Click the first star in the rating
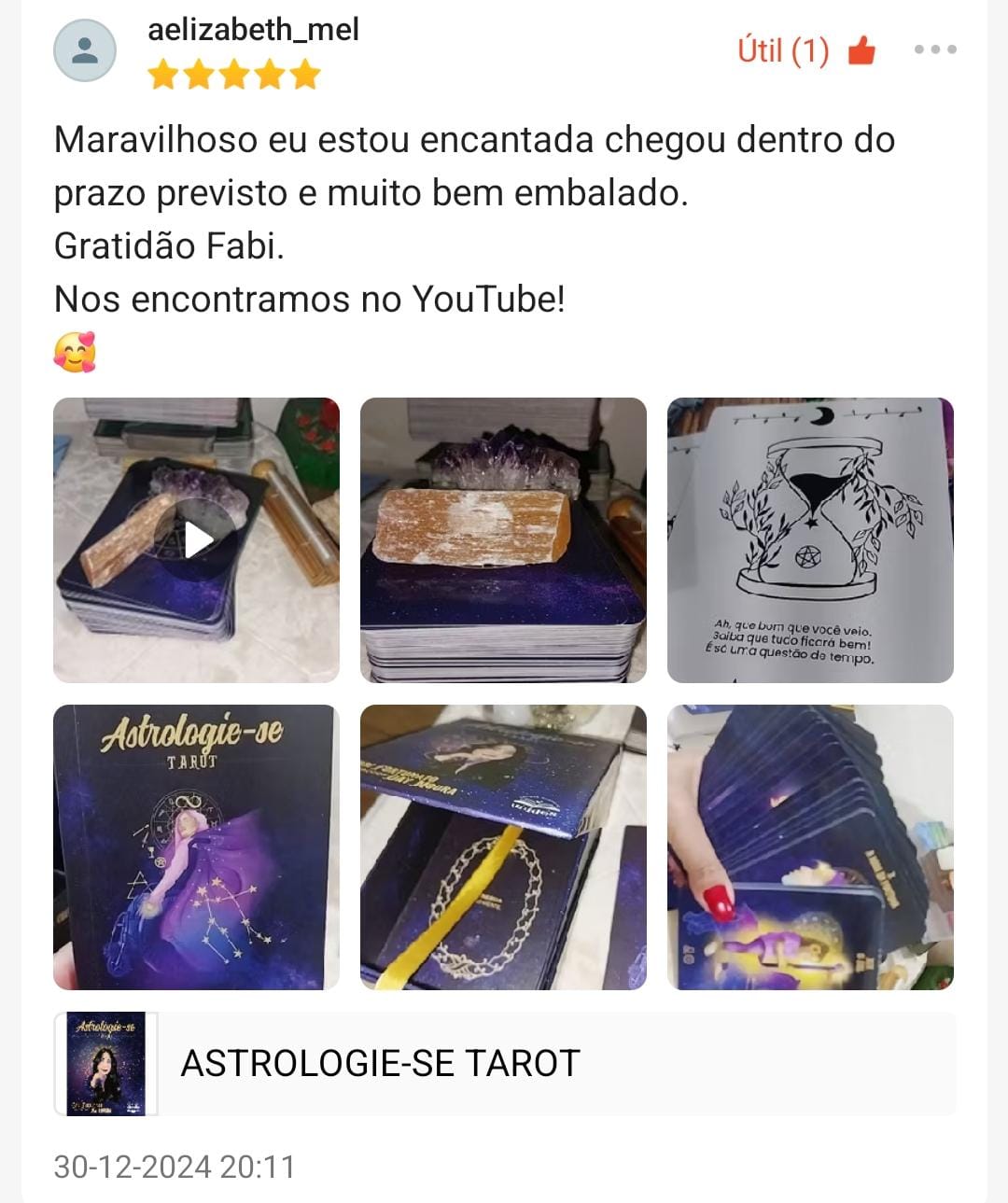The image size is (1008, 1203). [x=163, y=77]
